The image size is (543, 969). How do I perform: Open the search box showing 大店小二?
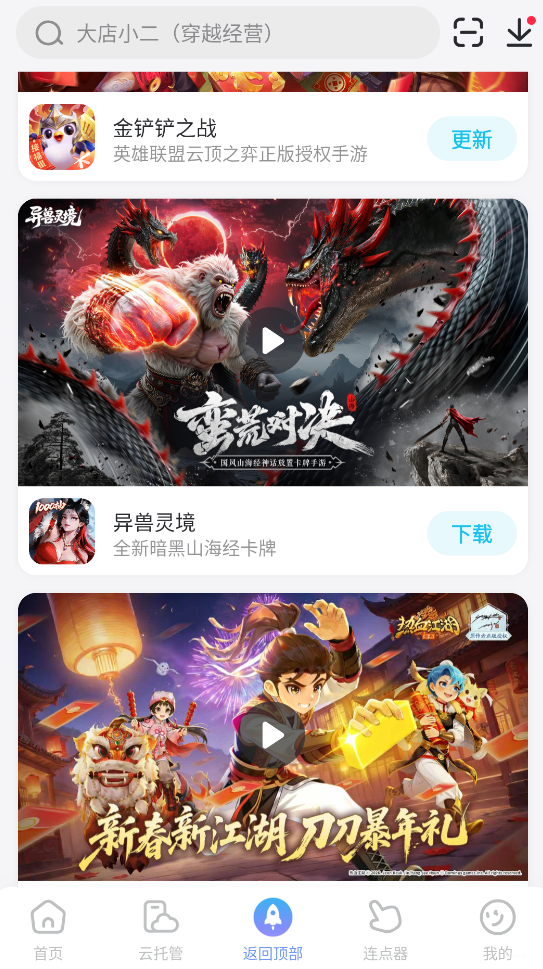pos(227,33)
